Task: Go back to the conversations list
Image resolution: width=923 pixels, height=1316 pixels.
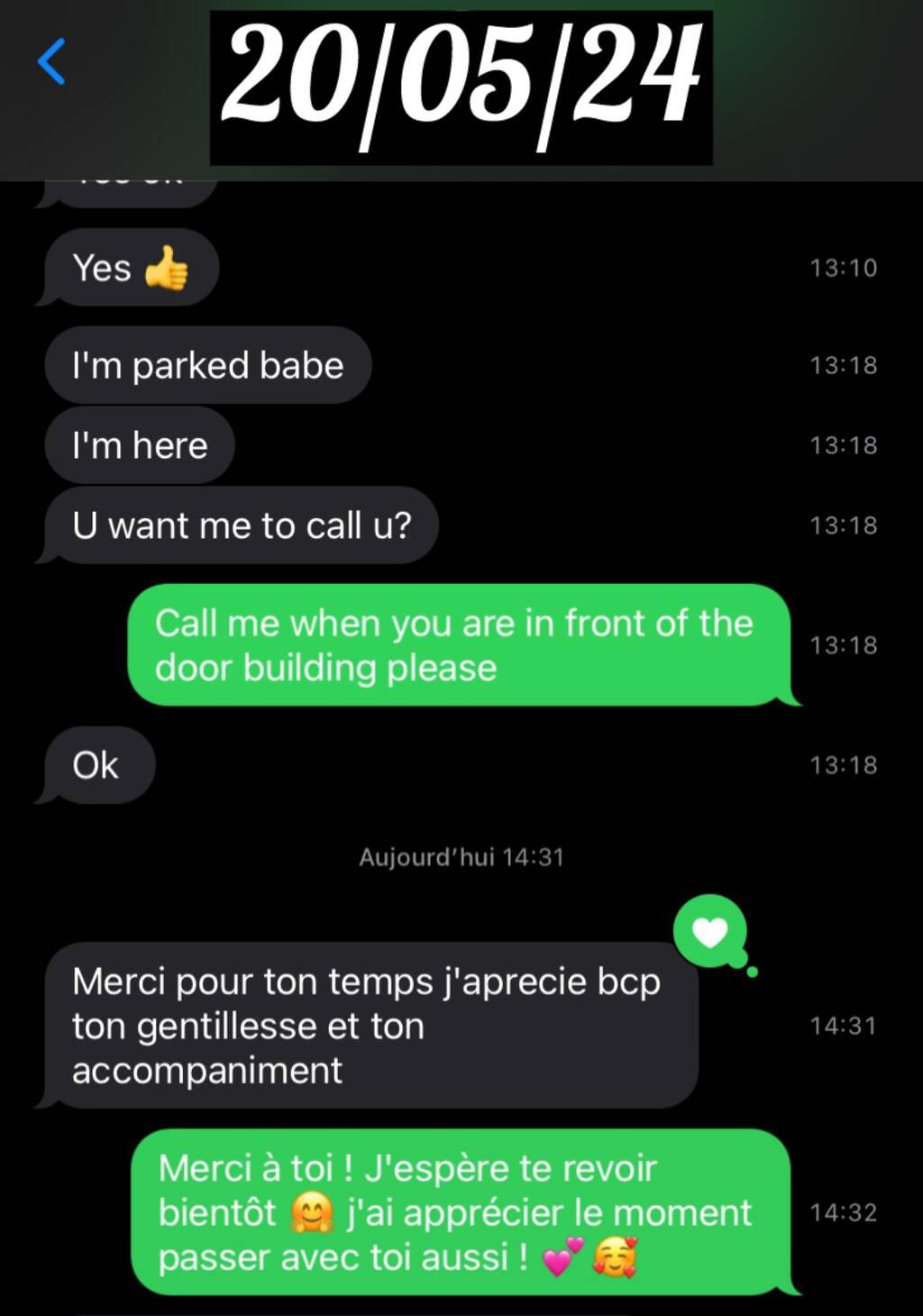Action: tap(51, 61)
